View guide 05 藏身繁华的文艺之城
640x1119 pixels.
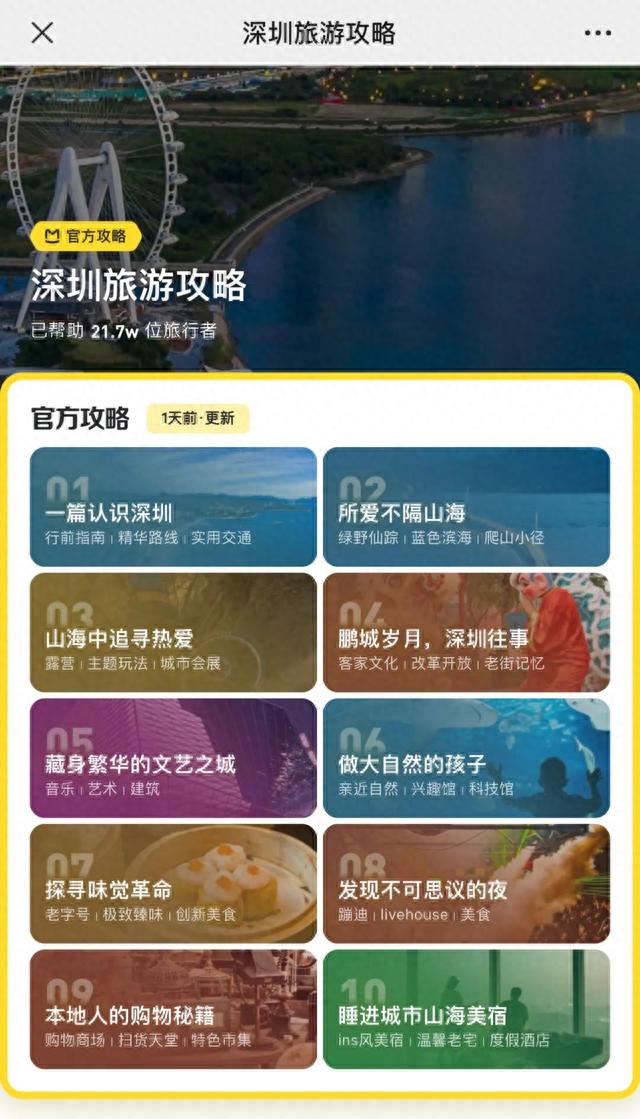(x=173, y=758)
